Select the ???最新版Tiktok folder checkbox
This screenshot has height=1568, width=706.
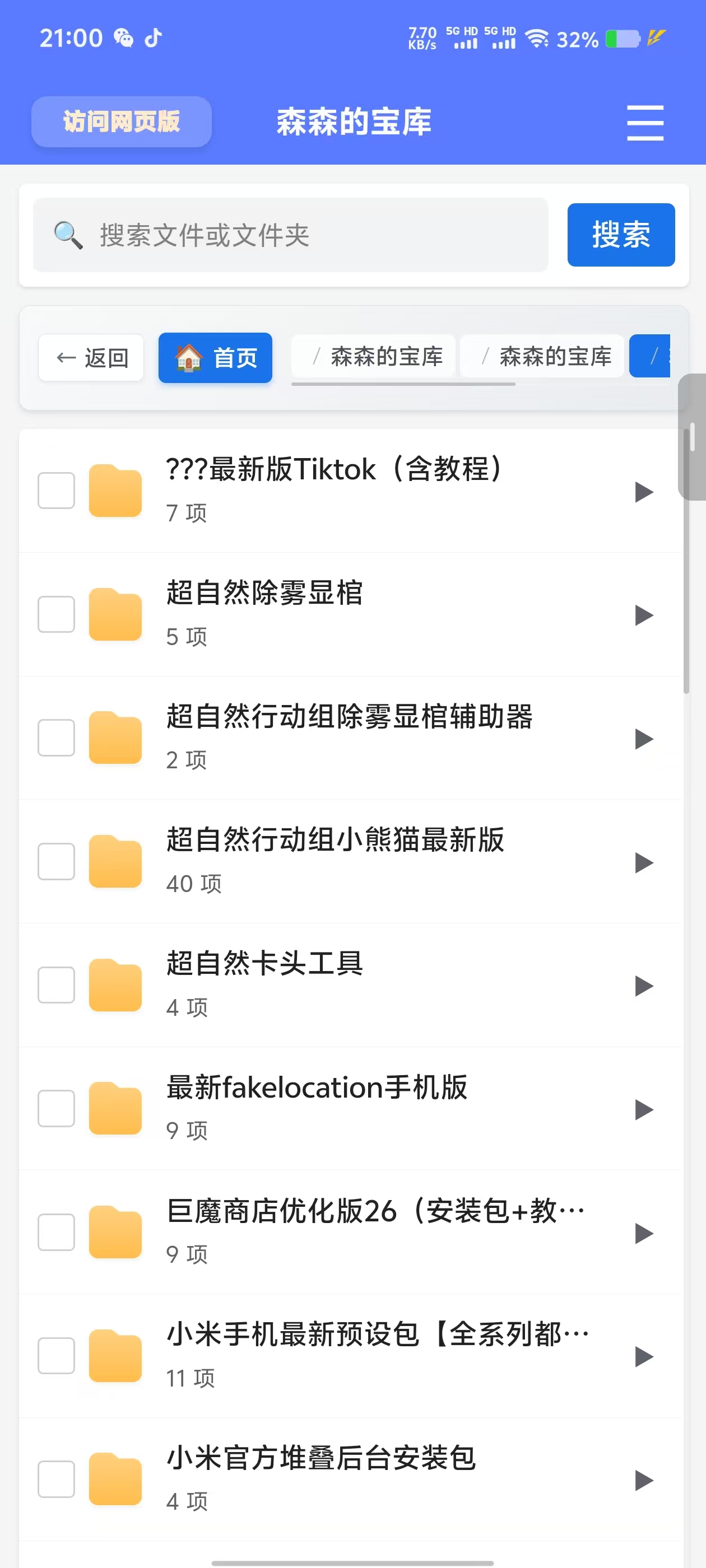(56, 491)
